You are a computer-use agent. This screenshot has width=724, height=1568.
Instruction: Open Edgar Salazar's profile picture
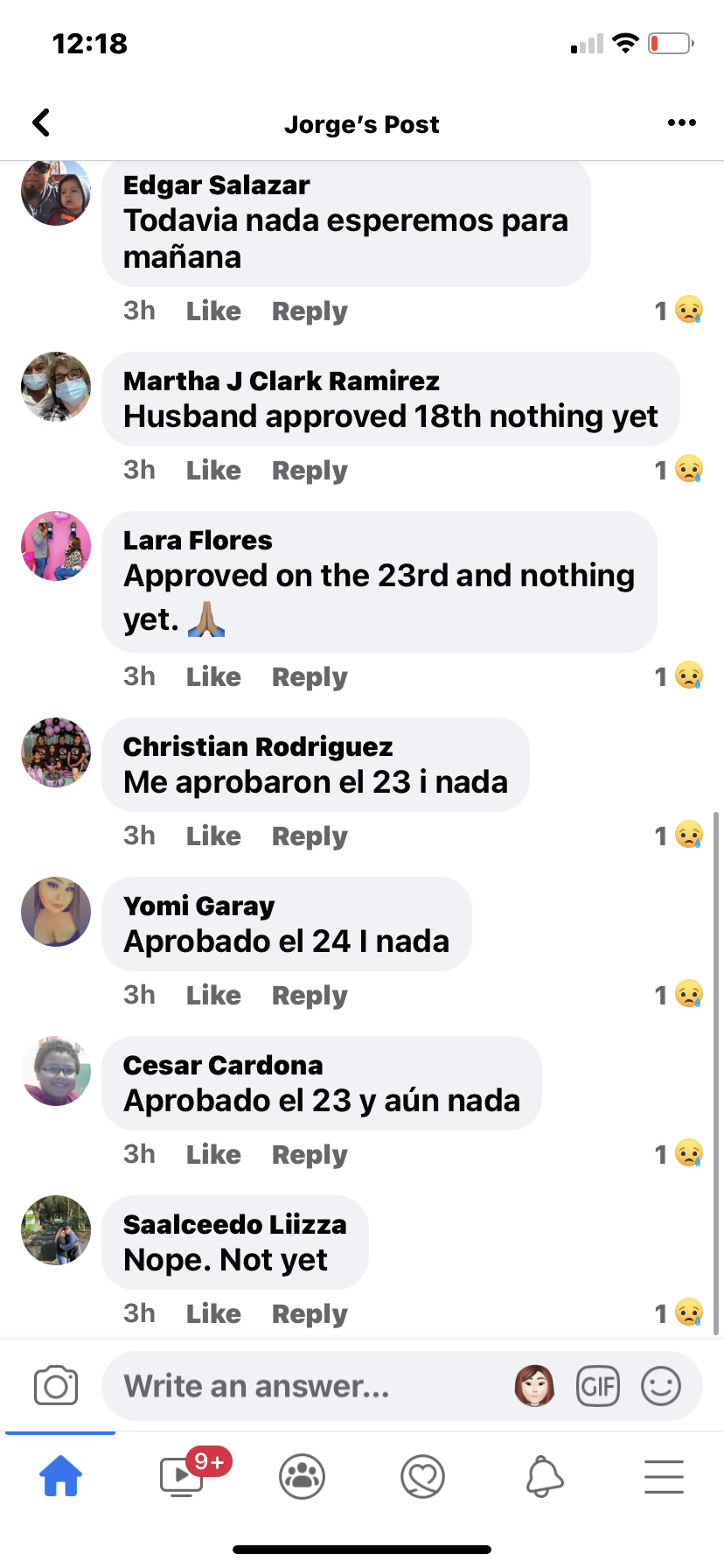point(56,191)
